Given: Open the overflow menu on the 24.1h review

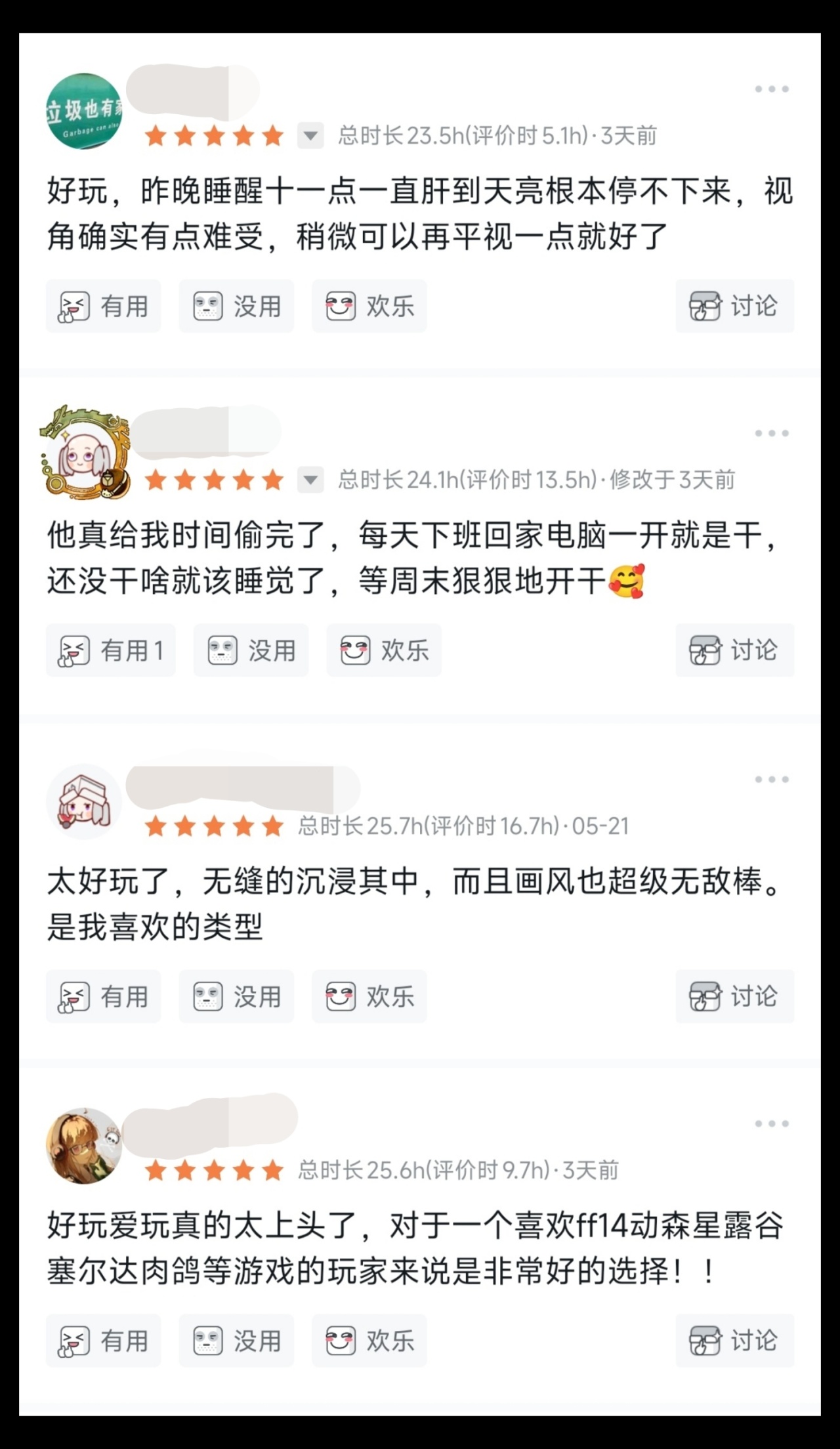Looking at the screenshot, I should [771, 433].
